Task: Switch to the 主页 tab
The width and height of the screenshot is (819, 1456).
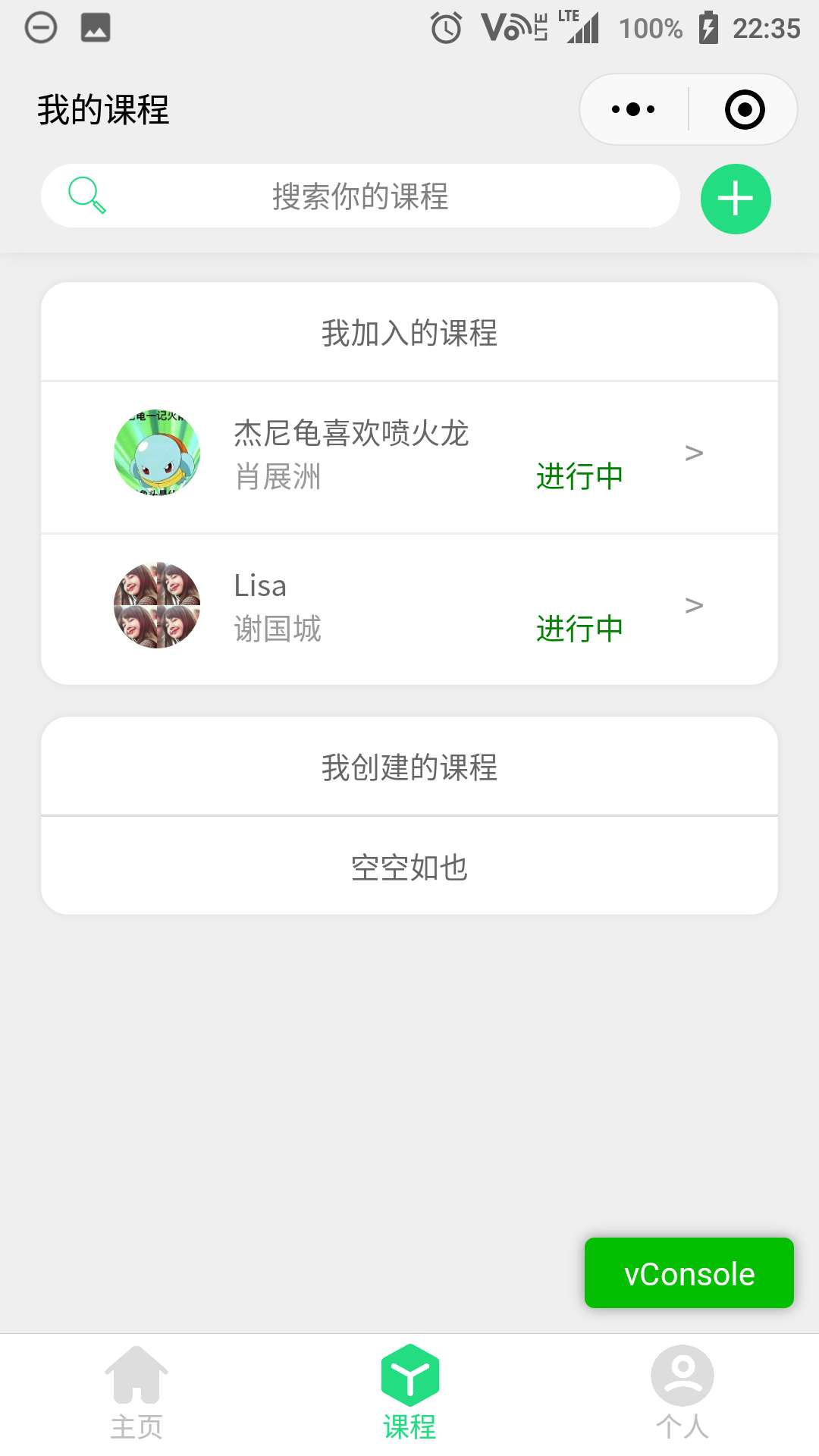Action: (x=136, y=1392)
